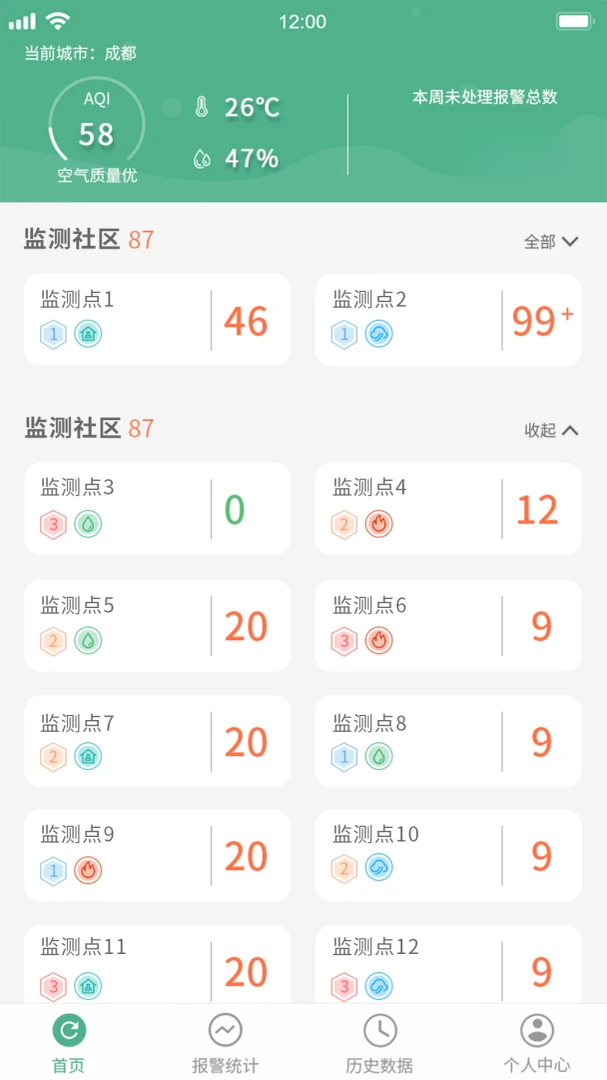Screen dimensions: 607x1080
Task: Go to the 首页 tab
Action: pyautogui.click(x=69, y=1043)
